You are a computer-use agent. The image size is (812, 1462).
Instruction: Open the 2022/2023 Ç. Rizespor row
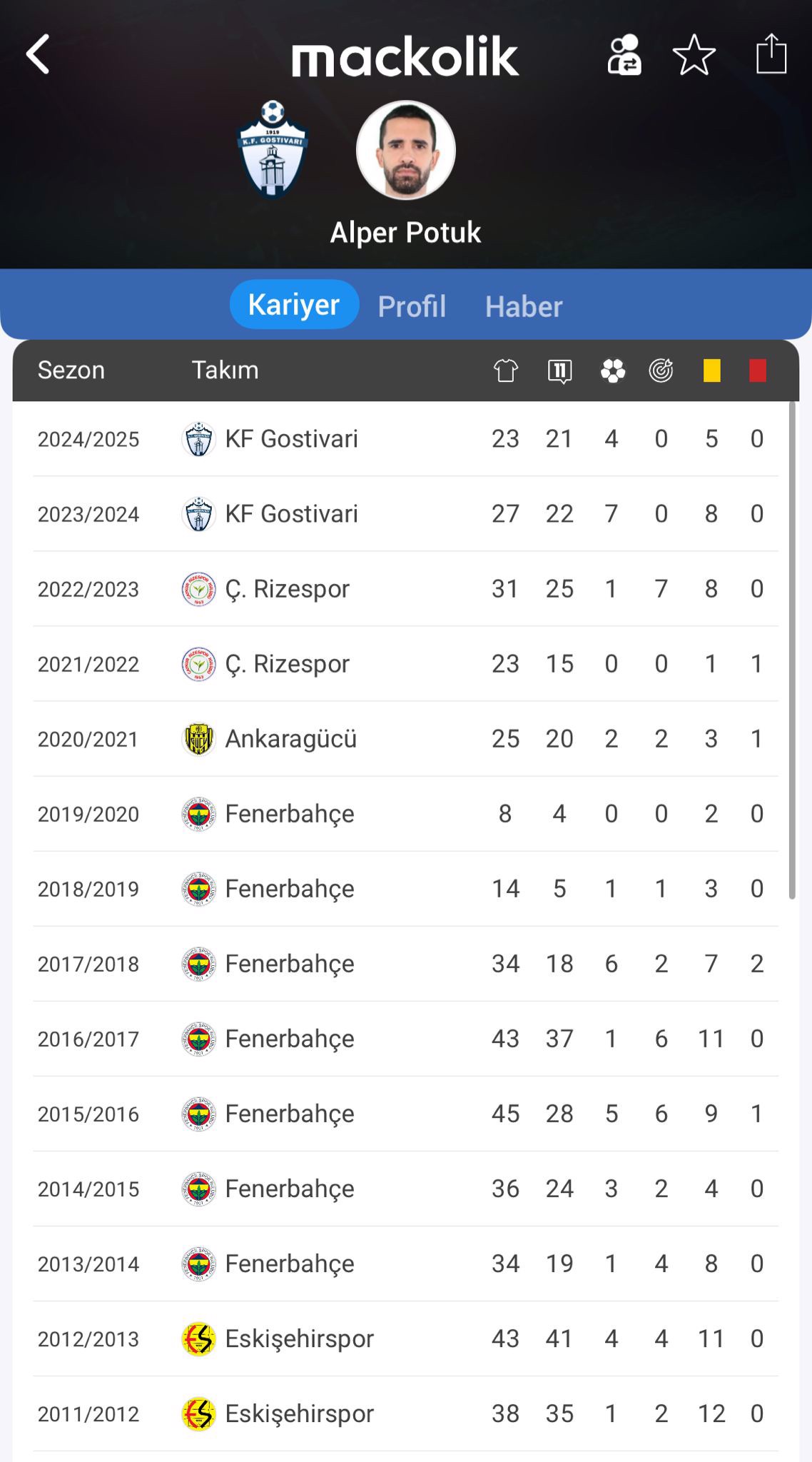point(405,589)
